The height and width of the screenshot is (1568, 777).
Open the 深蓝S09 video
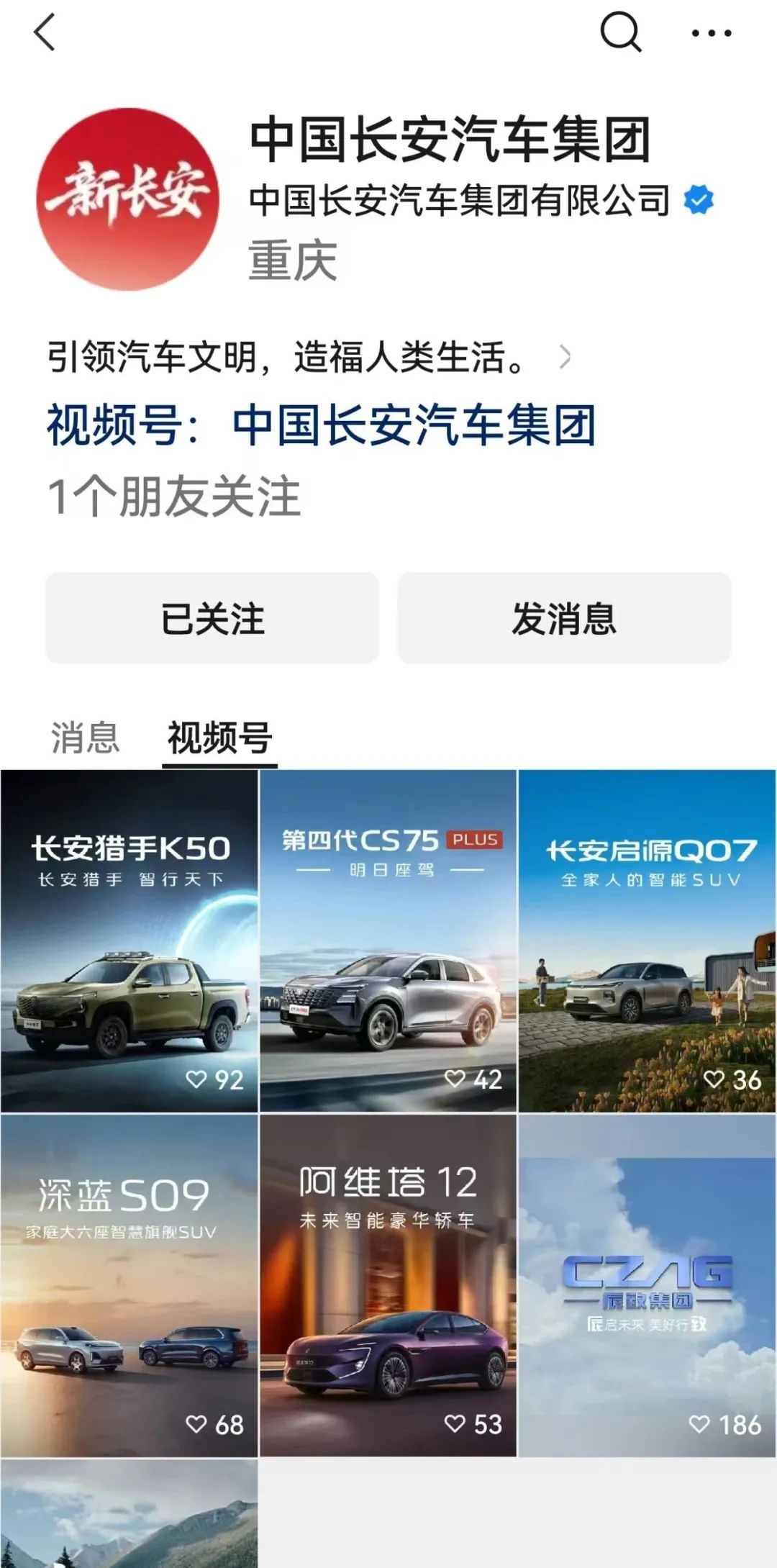[x=129, y=1286]
